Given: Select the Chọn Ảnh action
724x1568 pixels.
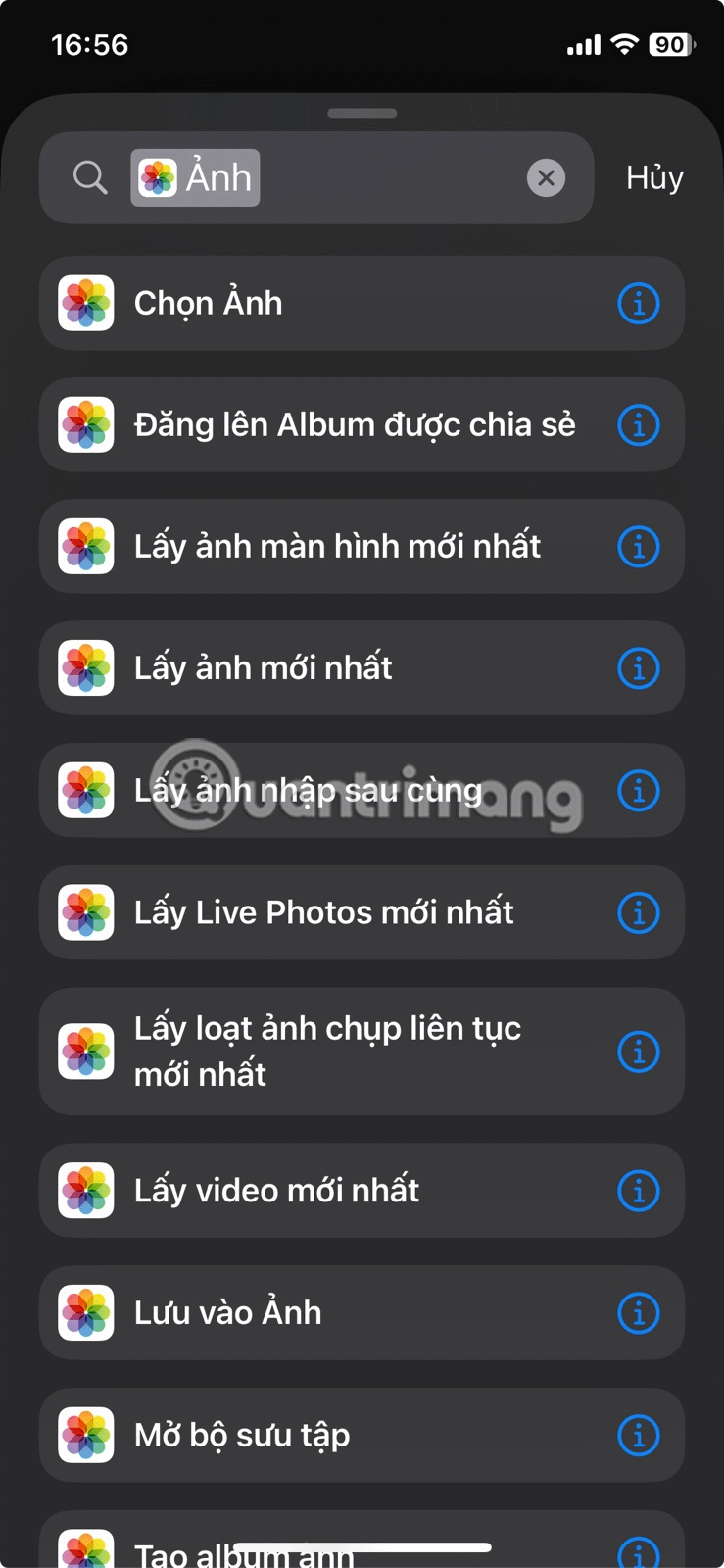Looking at the screenshot, I should coord(323,304).
